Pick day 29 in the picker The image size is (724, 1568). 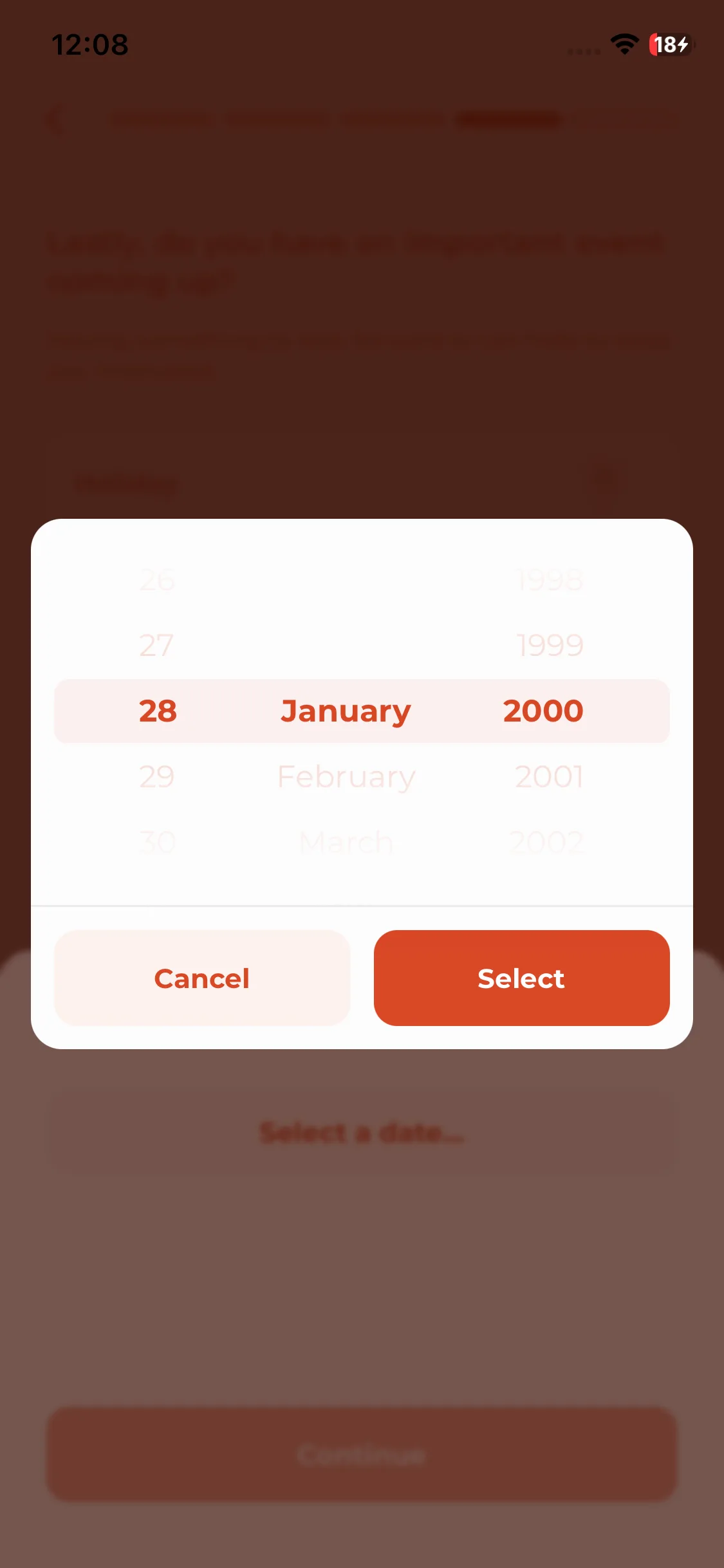(x=157, y=776)
